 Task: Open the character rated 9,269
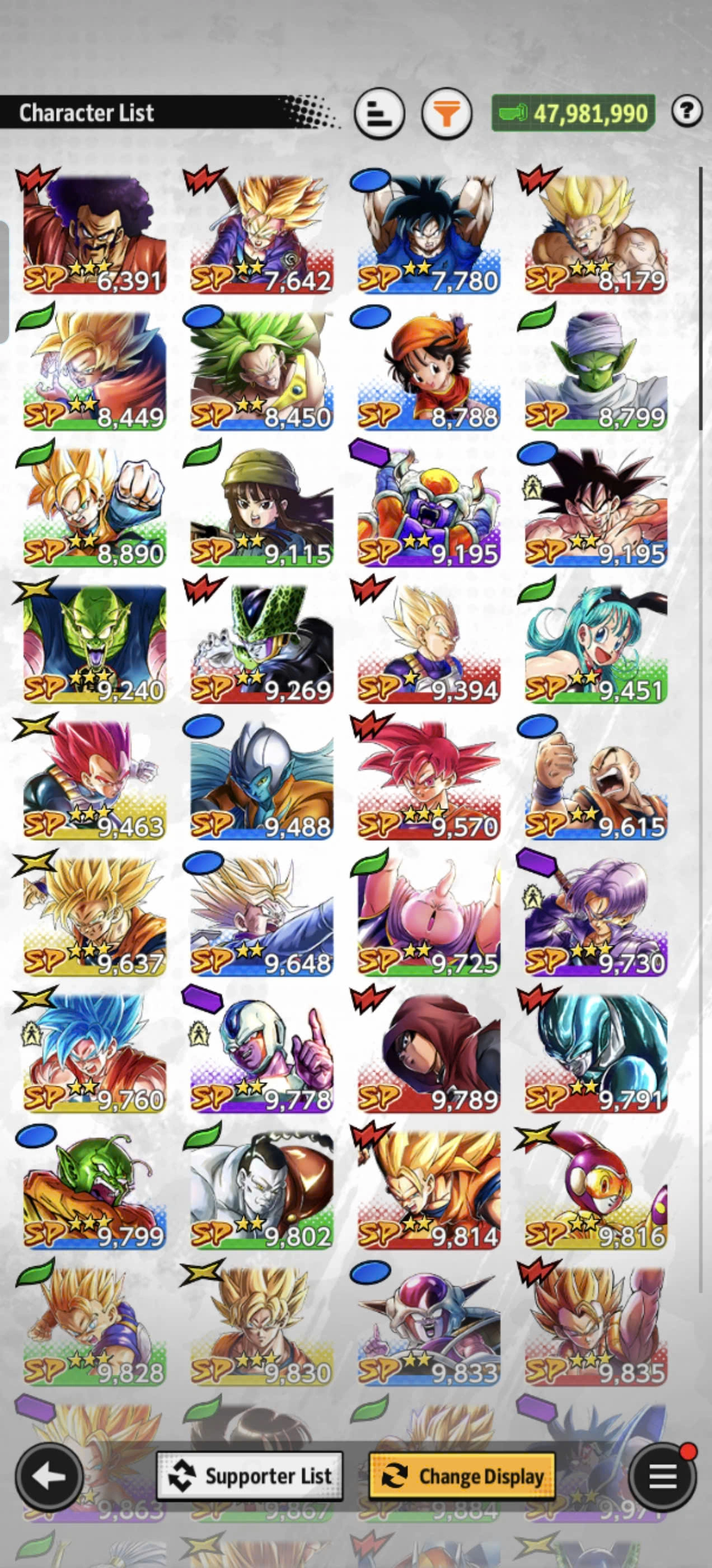tap(261, 644)
